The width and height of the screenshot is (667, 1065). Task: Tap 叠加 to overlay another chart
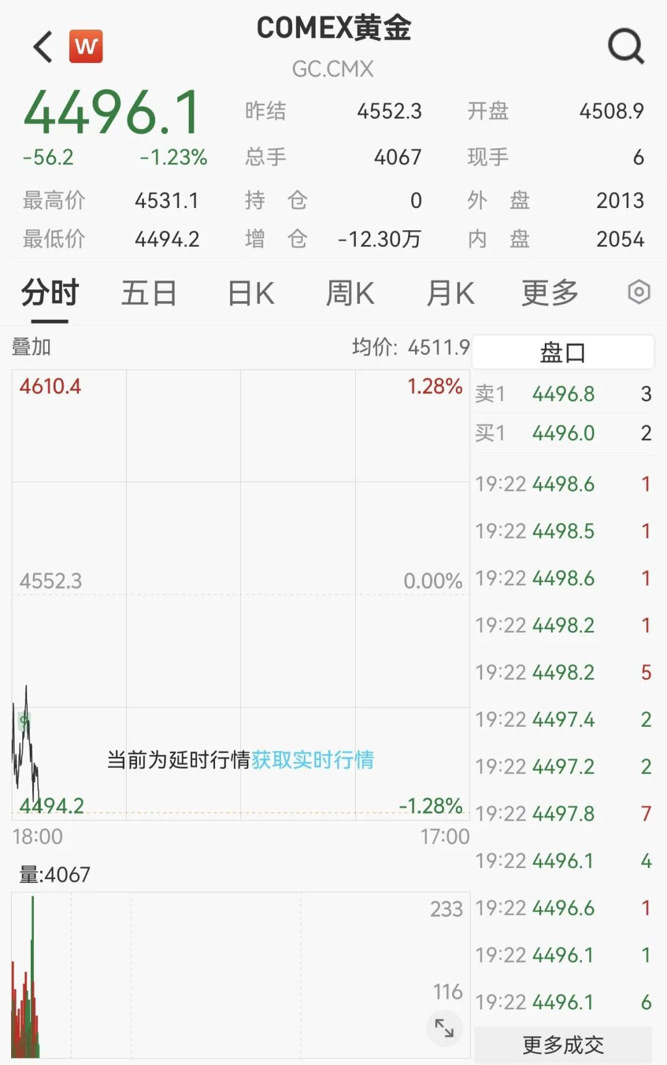pos(31,348)
